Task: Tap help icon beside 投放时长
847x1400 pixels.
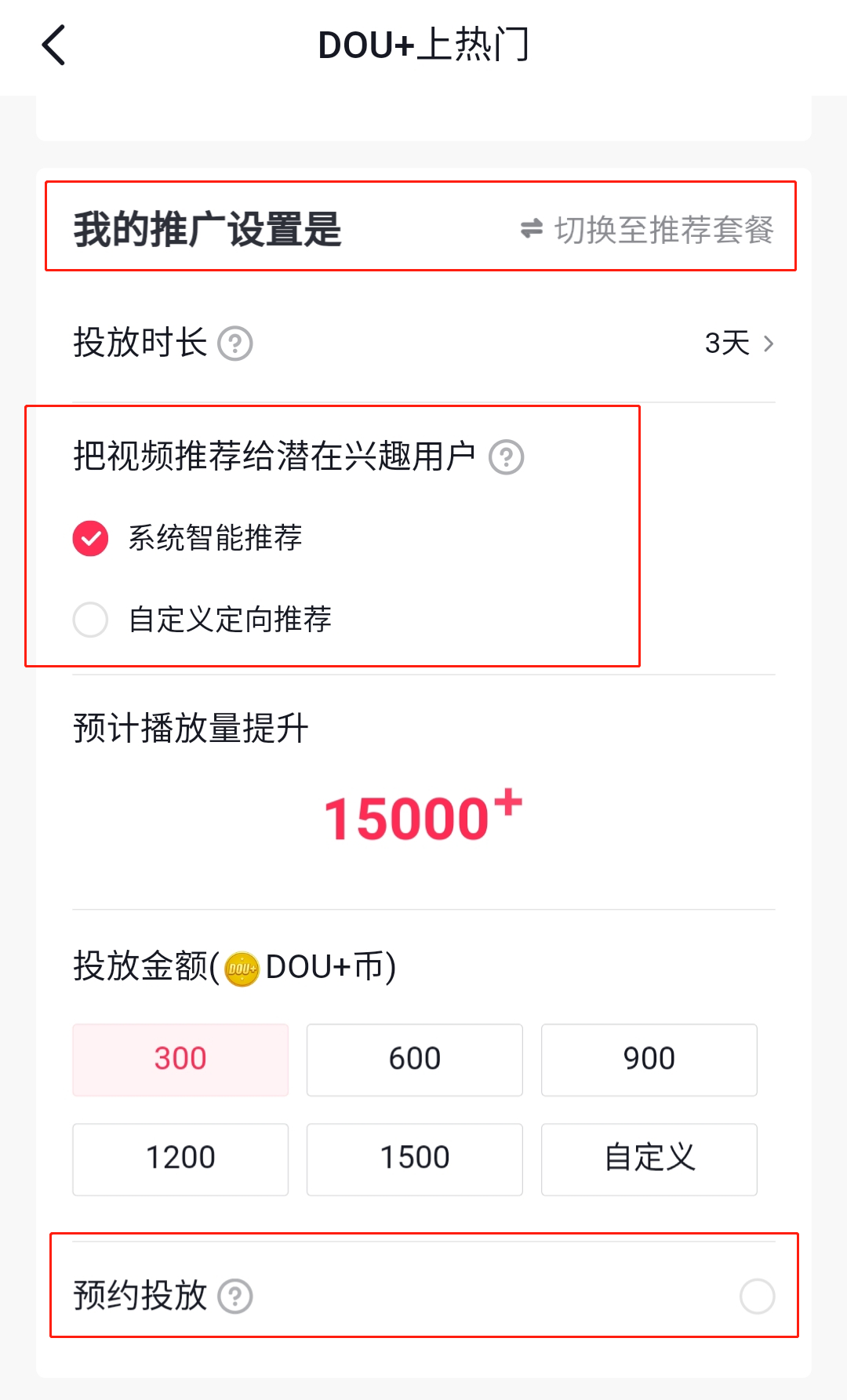Action: coord(234,344)
